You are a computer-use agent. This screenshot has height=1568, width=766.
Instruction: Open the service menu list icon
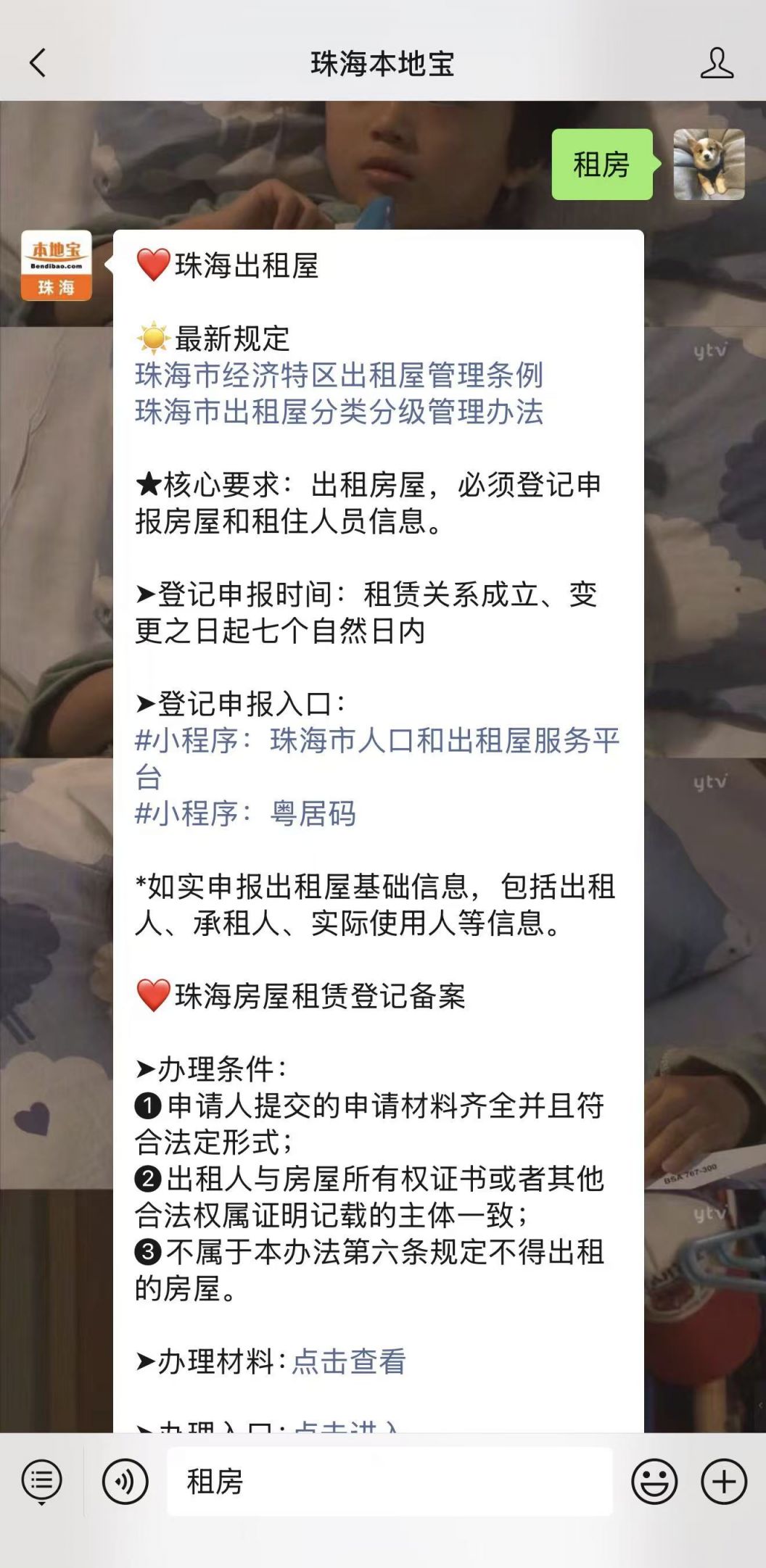point(42,1482)
